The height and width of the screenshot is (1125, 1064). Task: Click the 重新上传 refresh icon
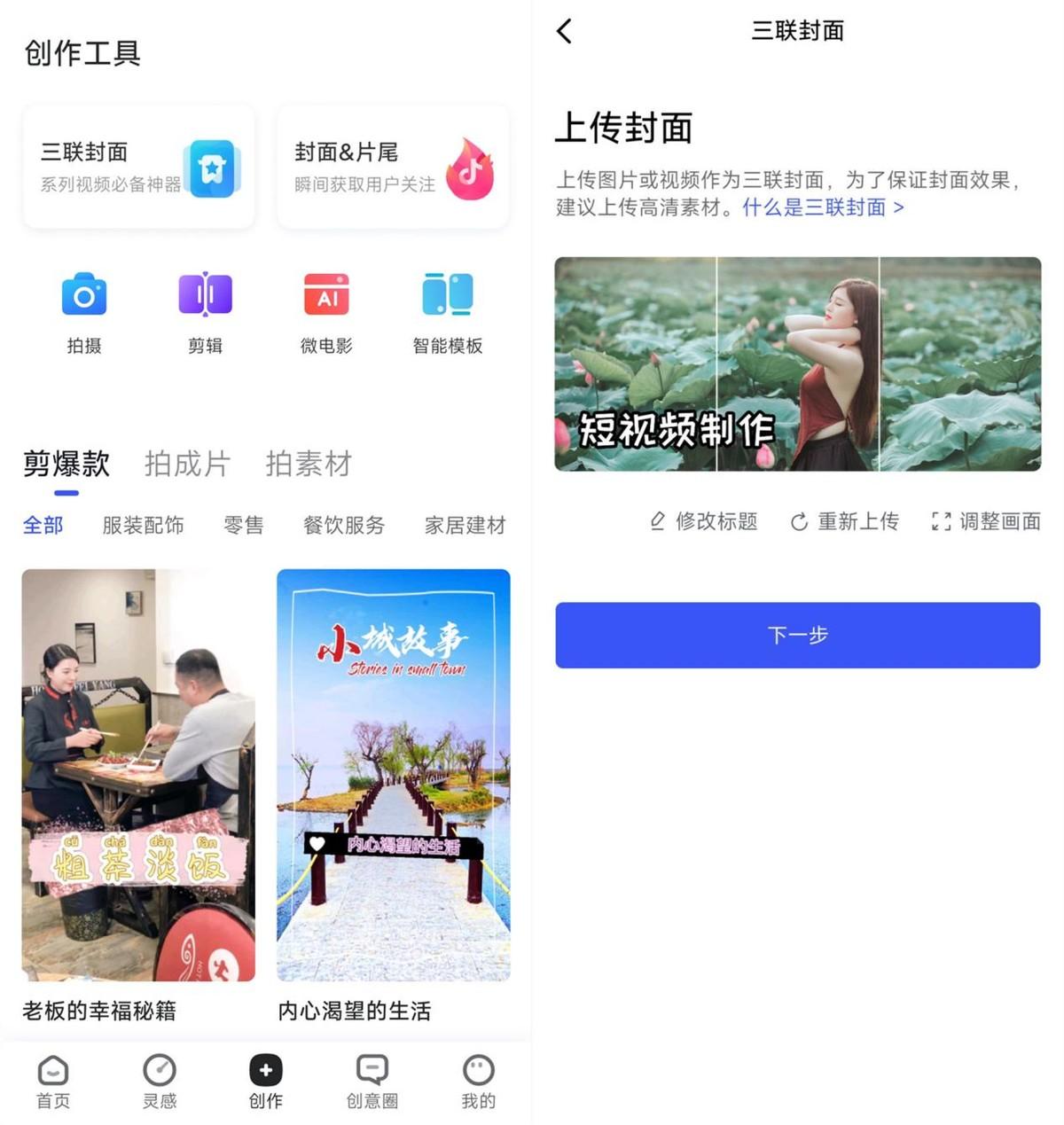pyautogui.click(x=801, y=522)
